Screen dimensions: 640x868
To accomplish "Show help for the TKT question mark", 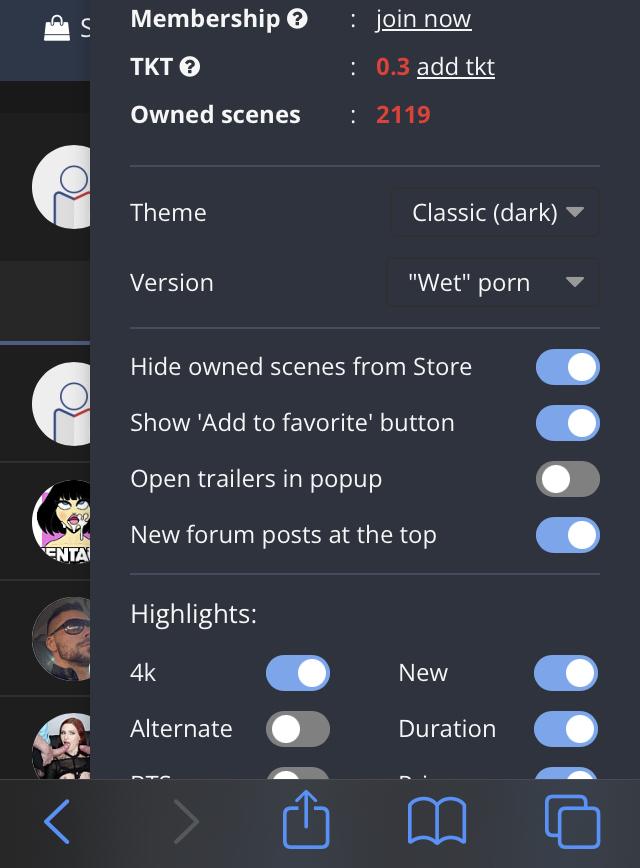I will 190,67.
